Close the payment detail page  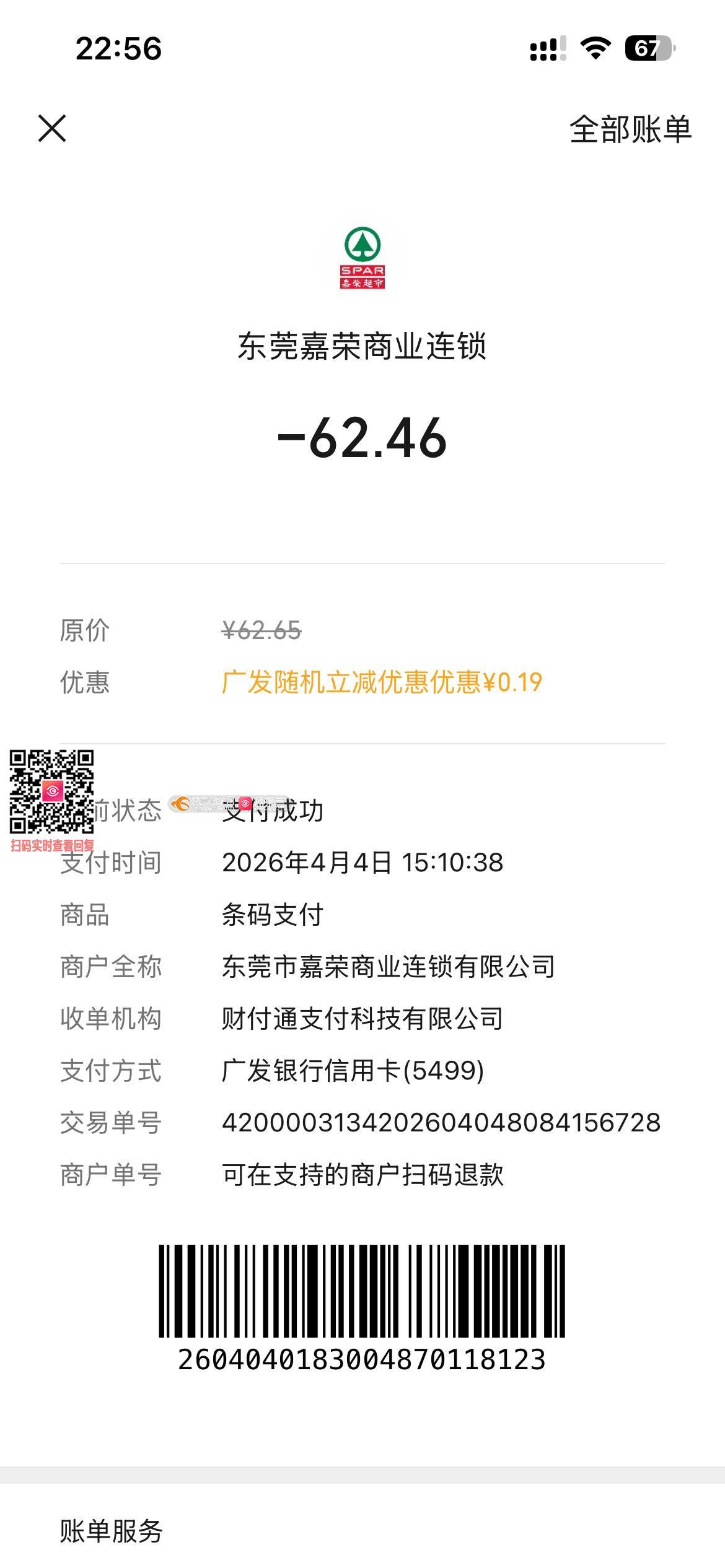[52, 128]
